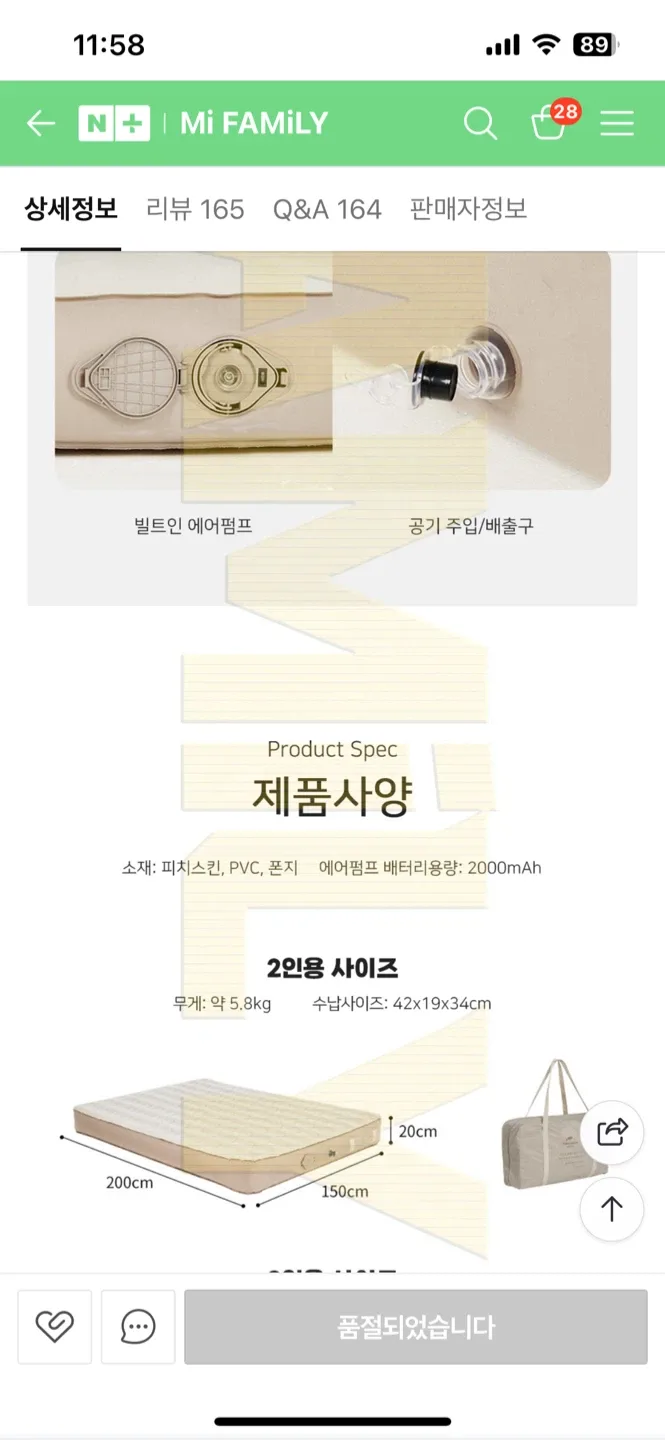Switch to the 상세정보 tab
Image resolution: width=665 pixels, height=1440 pixels.
[71, 209]
